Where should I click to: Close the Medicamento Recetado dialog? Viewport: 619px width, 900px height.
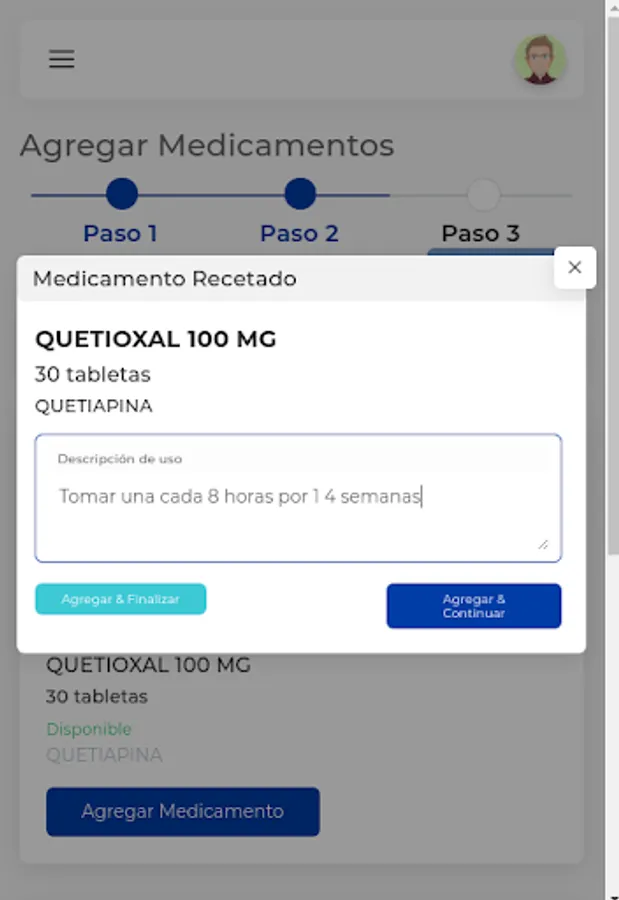[x=575, y=268]
